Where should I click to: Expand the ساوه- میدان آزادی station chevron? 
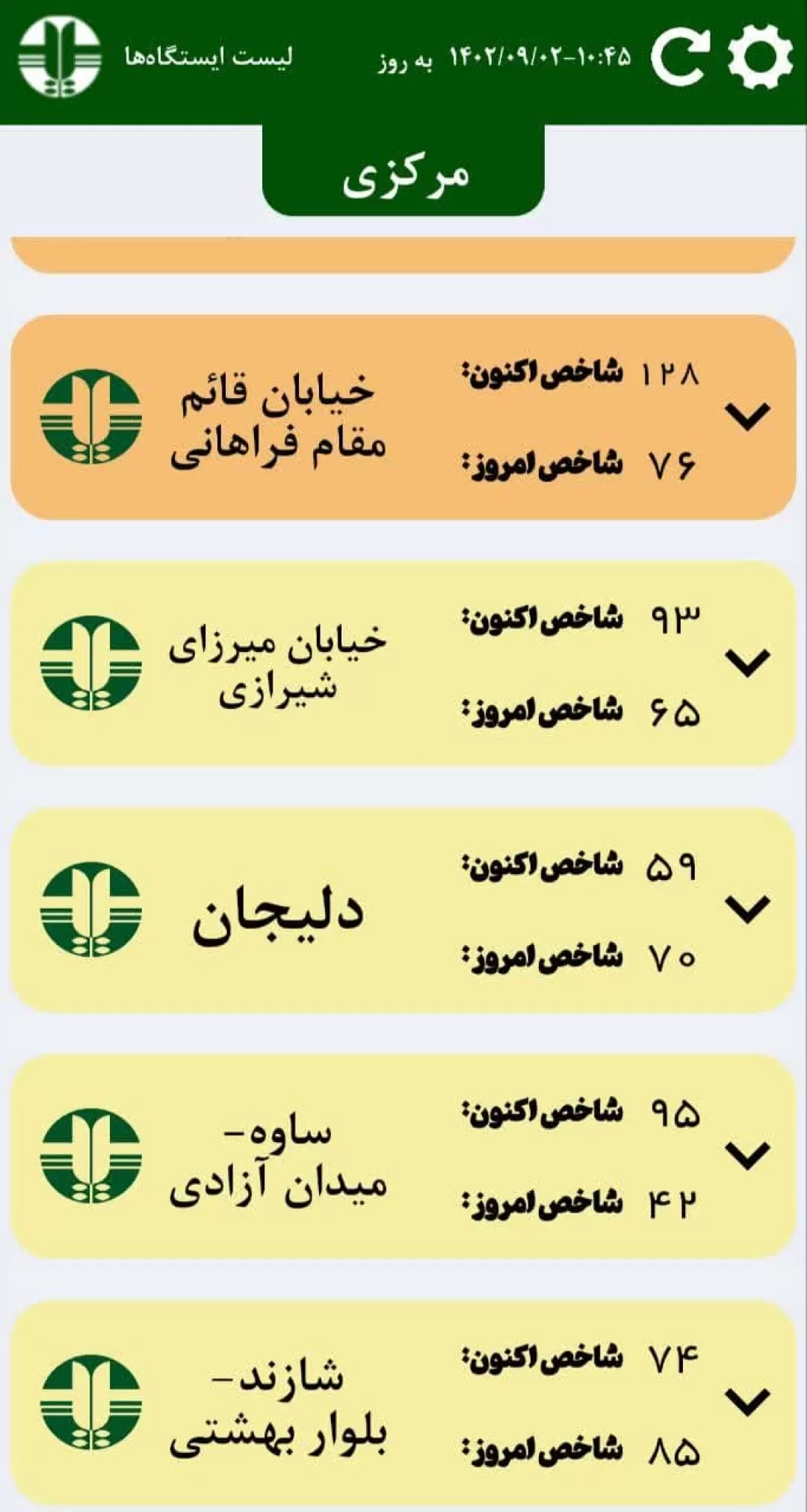(x=748, y=1156)
